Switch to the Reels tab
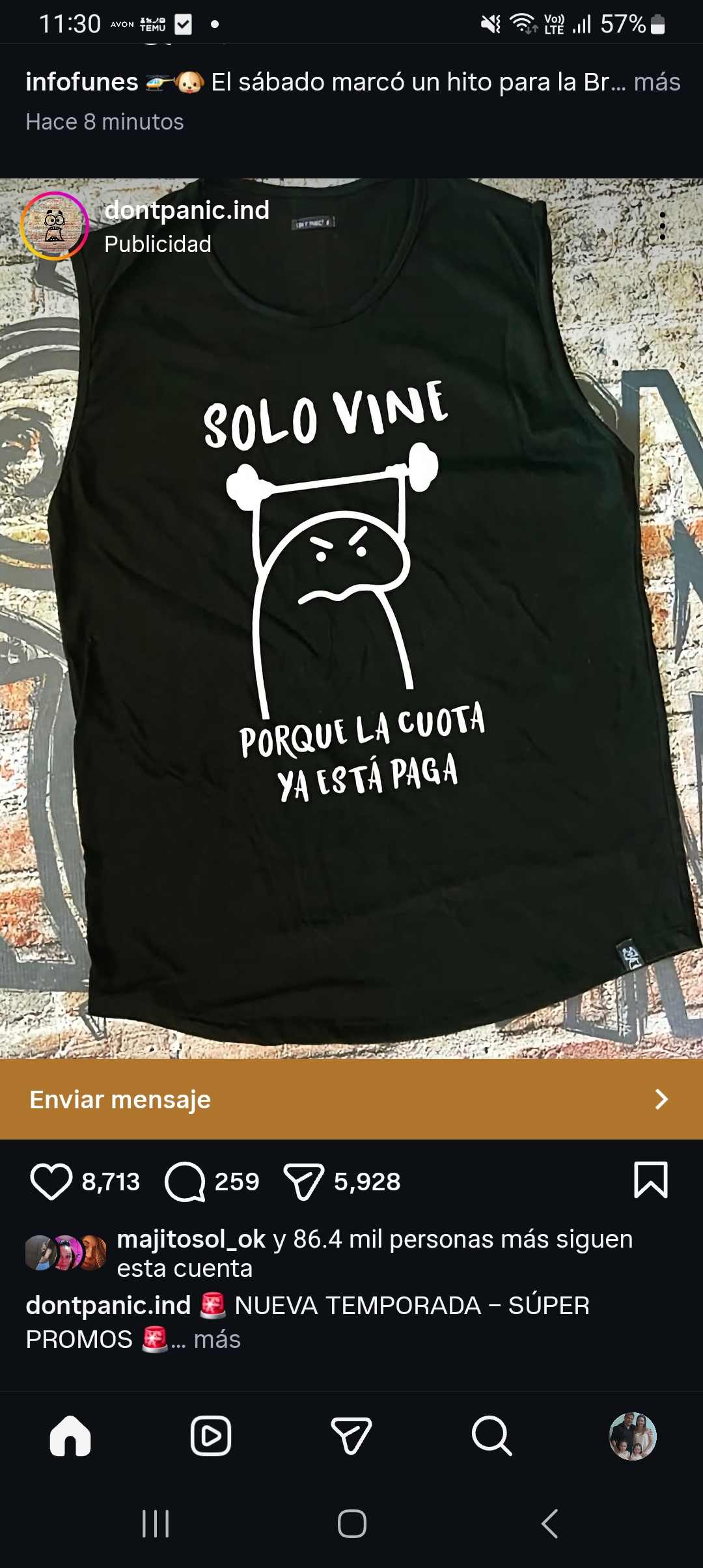Image resolution: width=703 pixels, height=1568 pixels. [x=210, y=1436]
